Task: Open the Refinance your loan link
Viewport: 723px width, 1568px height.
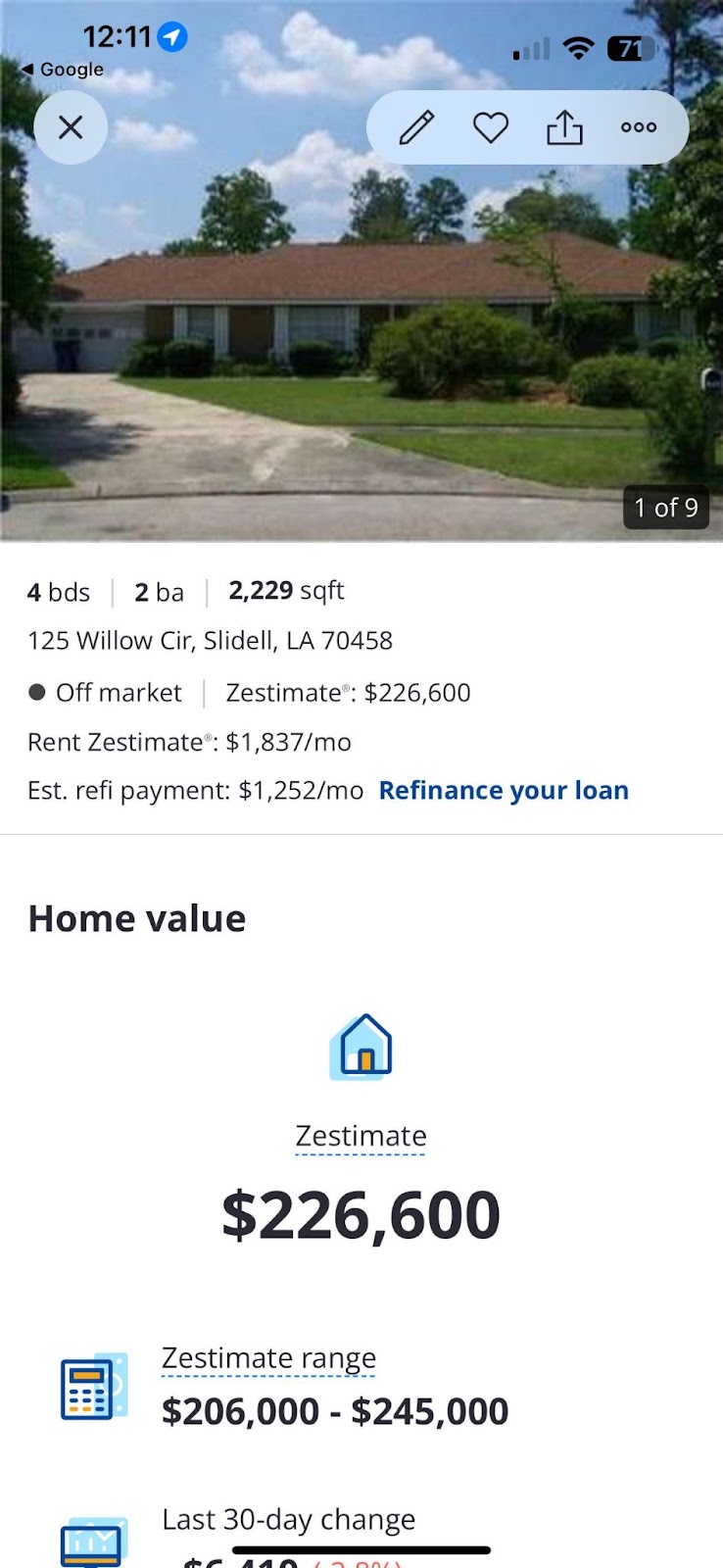Action: coord(504,791)
